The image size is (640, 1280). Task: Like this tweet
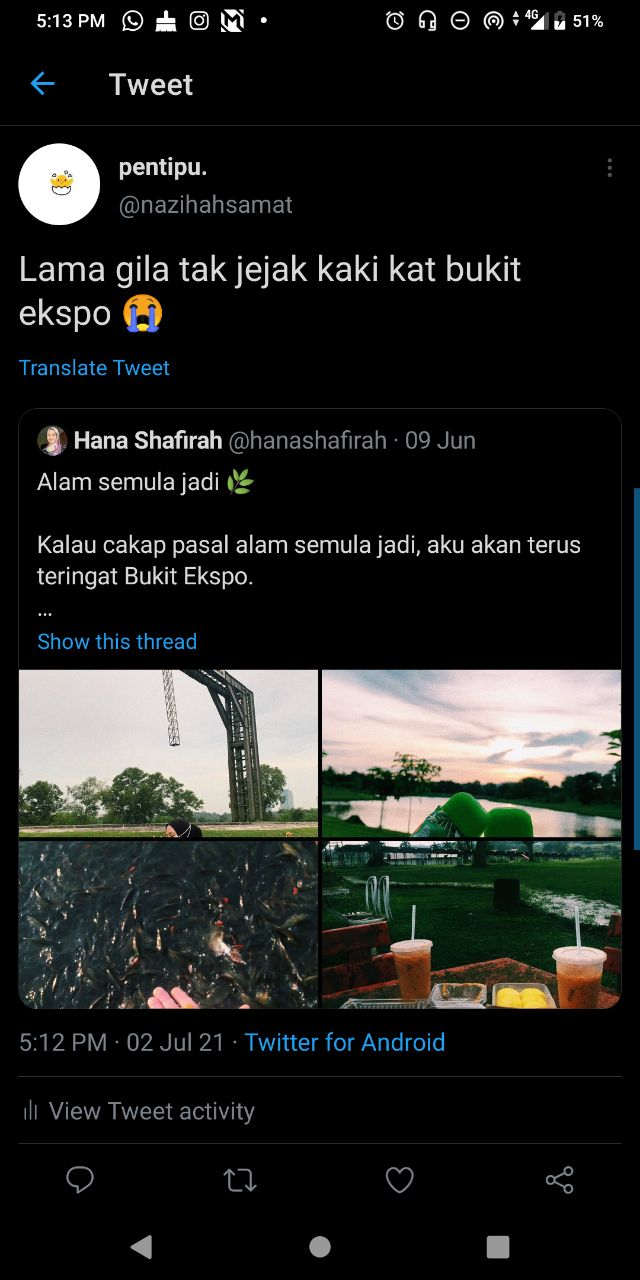tap(400, 1180)
